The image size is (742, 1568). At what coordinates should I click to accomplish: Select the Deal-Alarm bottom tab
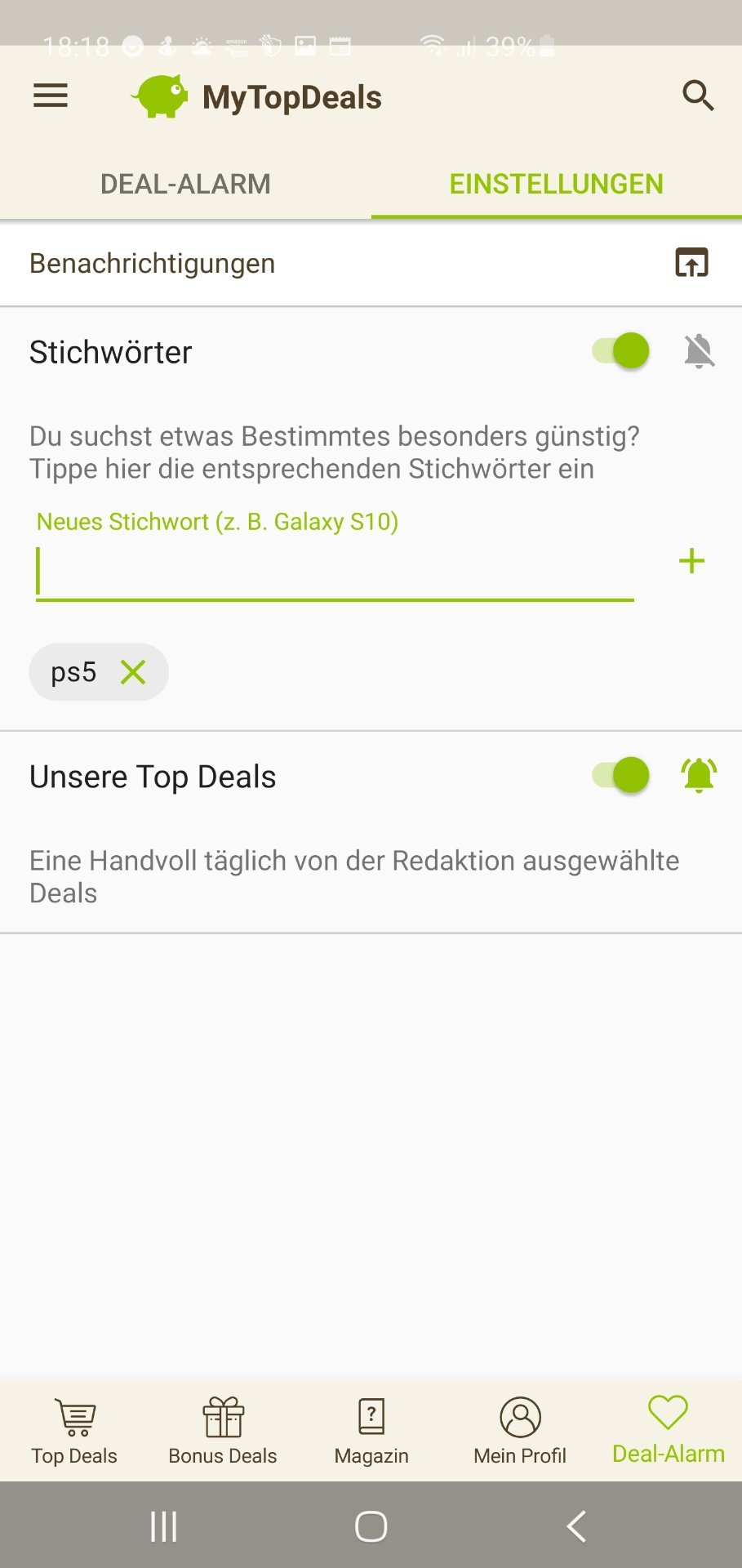click(x=669, y=1431)
